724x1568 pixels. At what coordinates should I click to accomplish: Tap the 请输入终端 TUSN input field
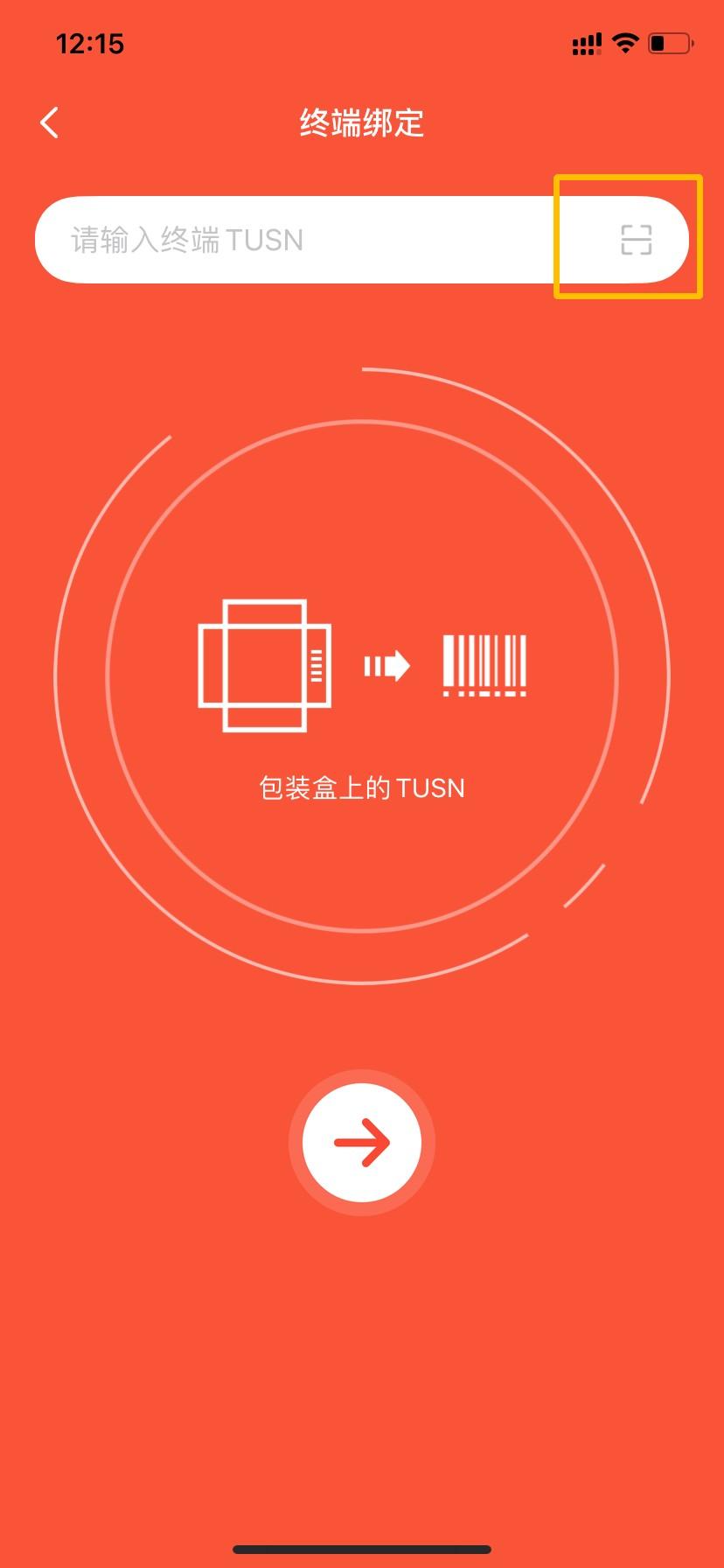pyautogui.click(x=297, y=240)
